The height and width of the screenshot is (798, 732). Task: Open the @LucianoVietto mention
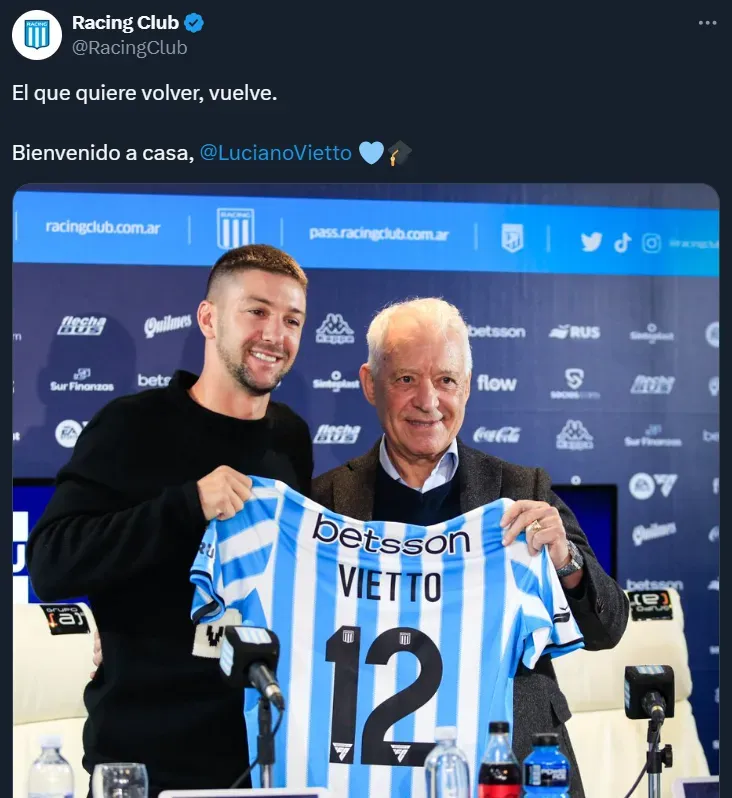coord(276,152)
